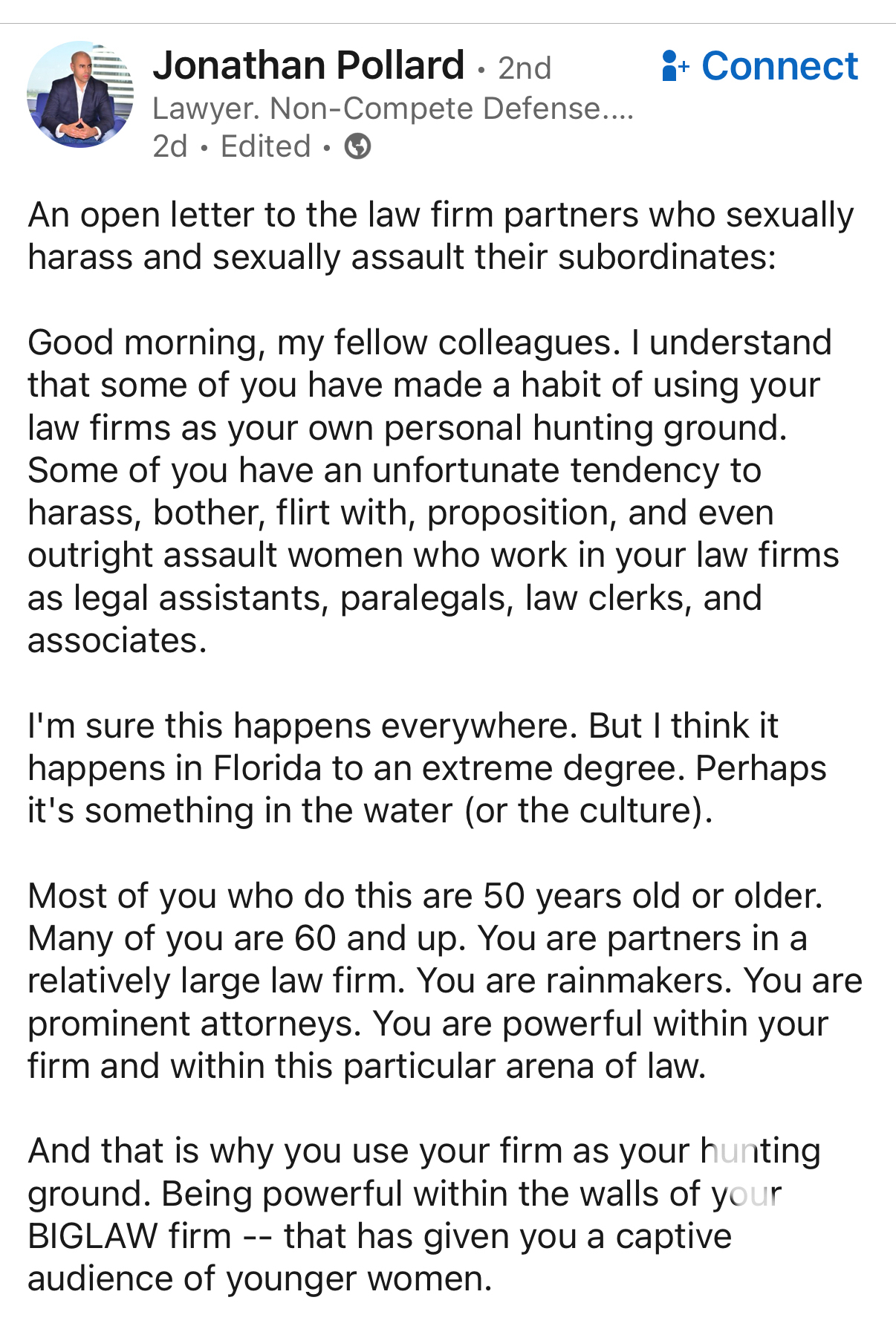Tap Connect to add Jonathan Pollard
Screen dimensions: 896x1329
point(759,66)
